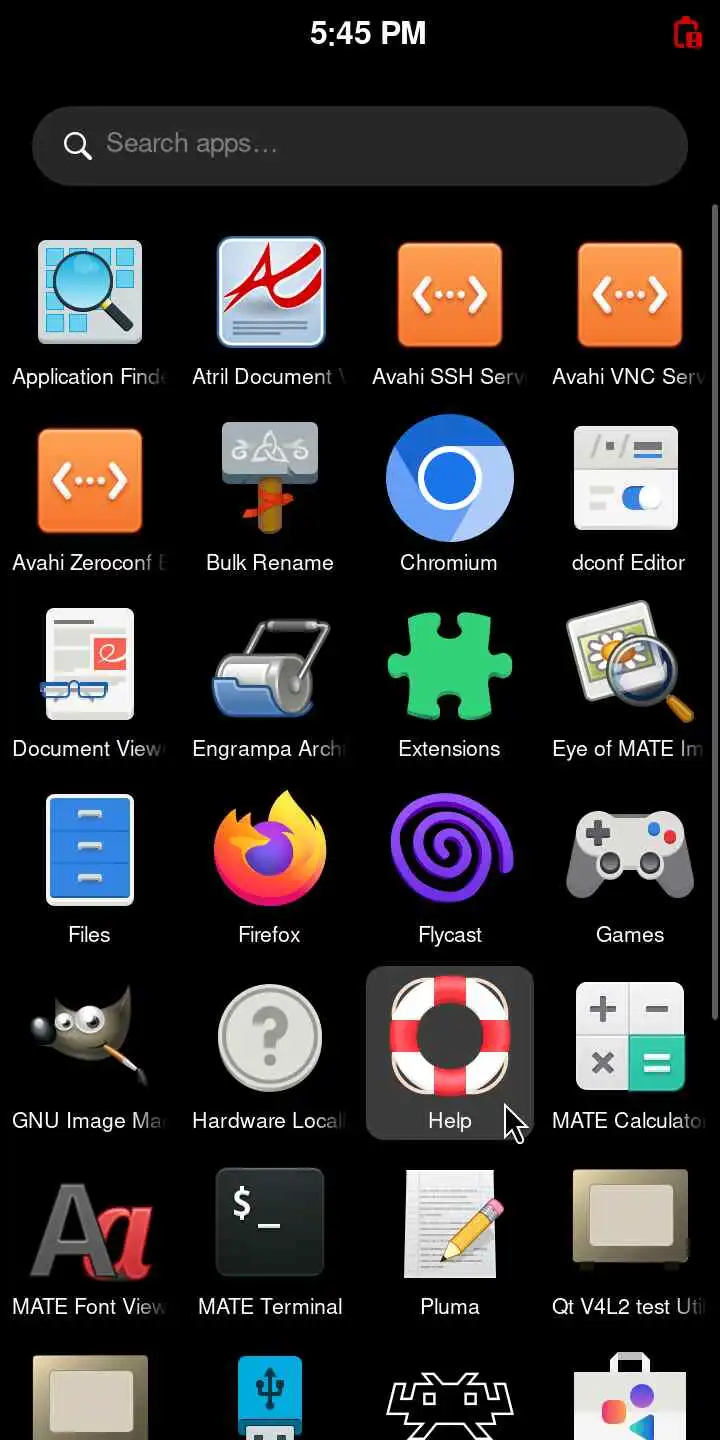Open Application Finder
The image size is (720, 1440).
[x=90, y=293]
